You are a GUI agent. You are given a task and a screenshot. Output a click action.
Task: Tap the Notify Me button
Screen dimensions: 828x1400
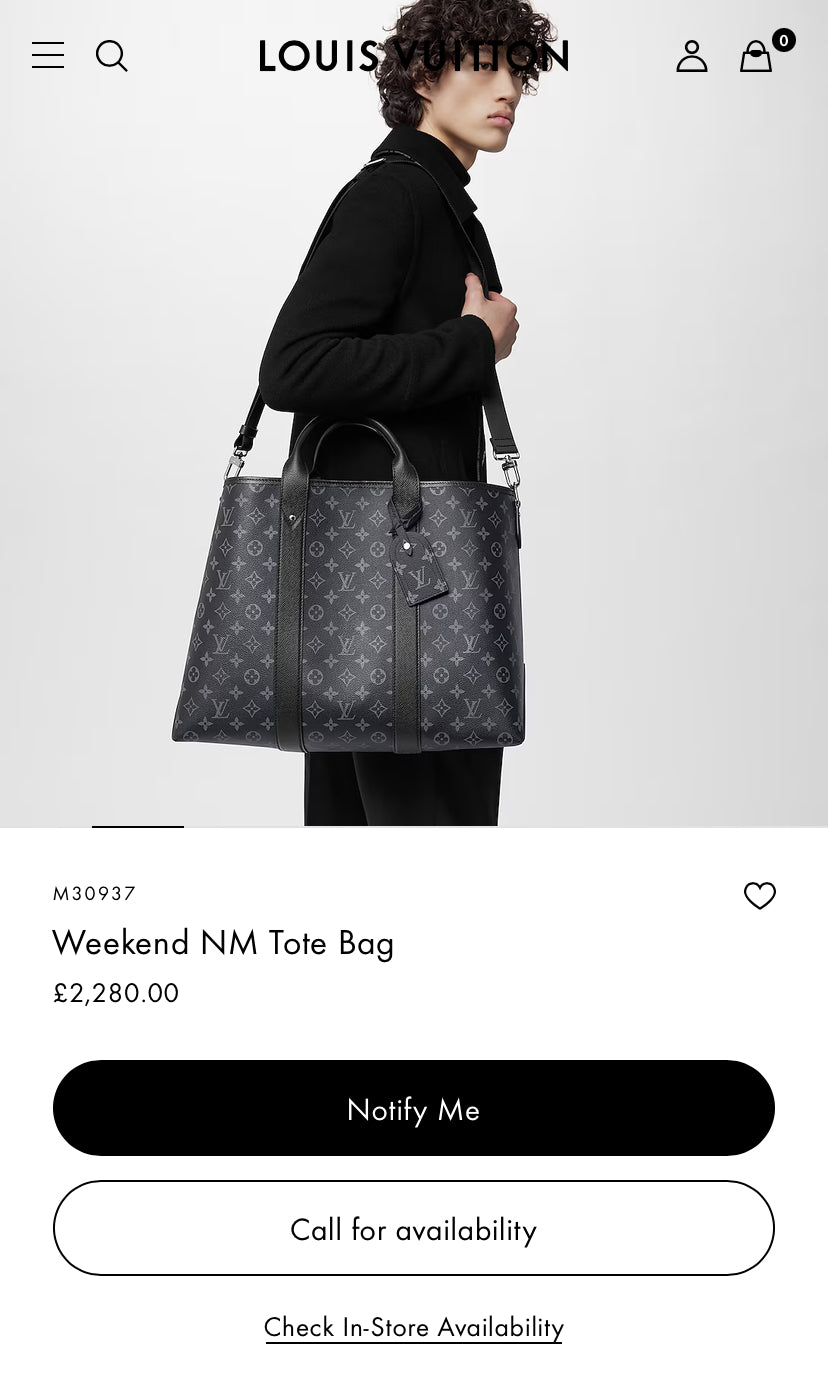414,1108
